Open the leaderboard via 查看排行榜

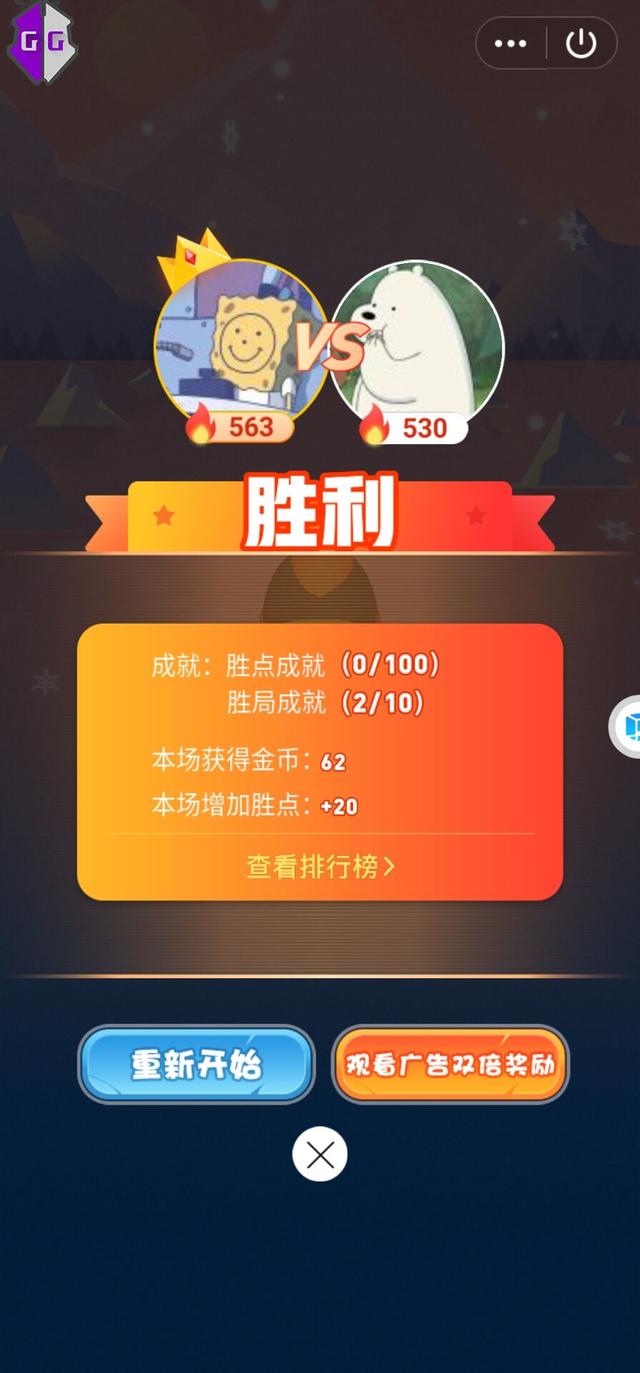point(320,867)
